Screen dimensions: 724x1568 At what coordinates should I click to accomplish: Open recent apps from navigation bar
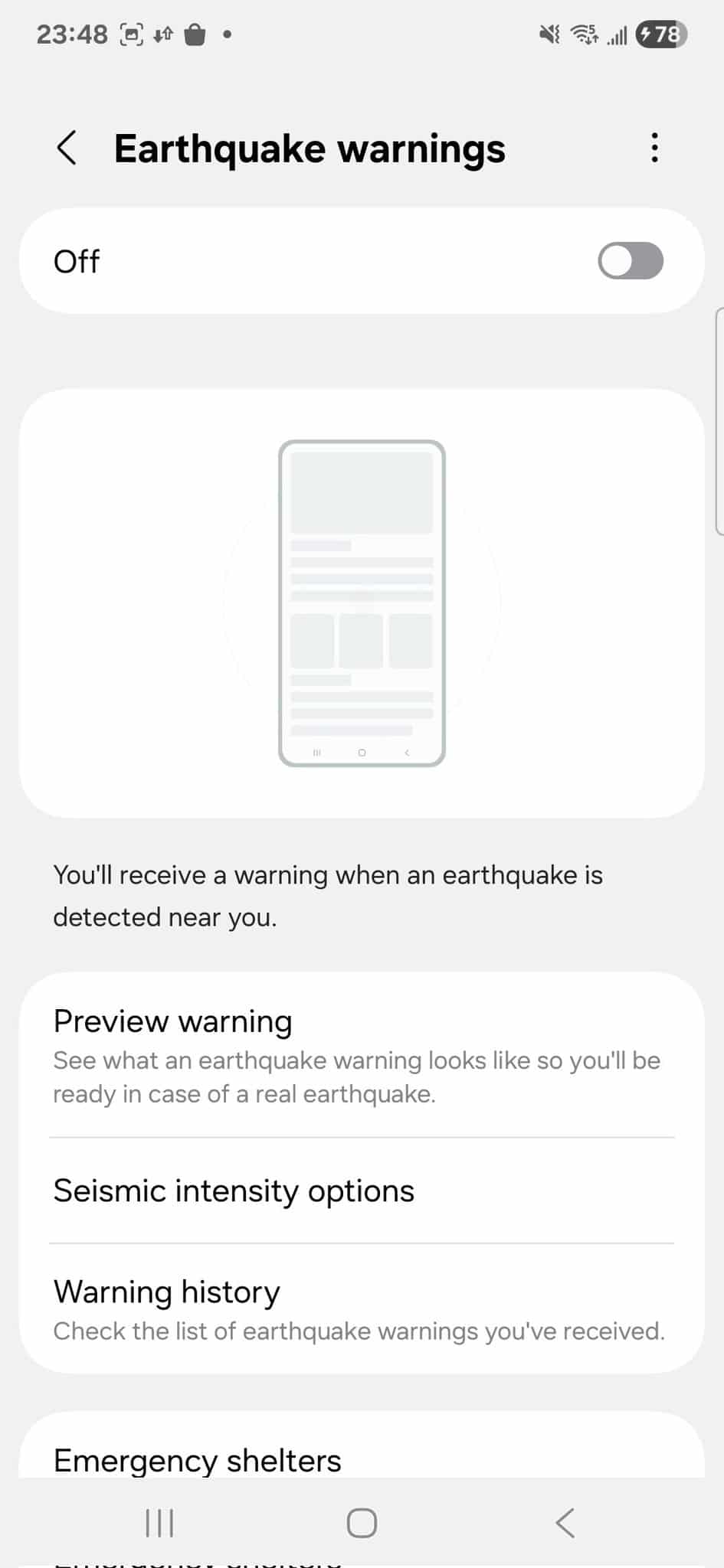159,1523
